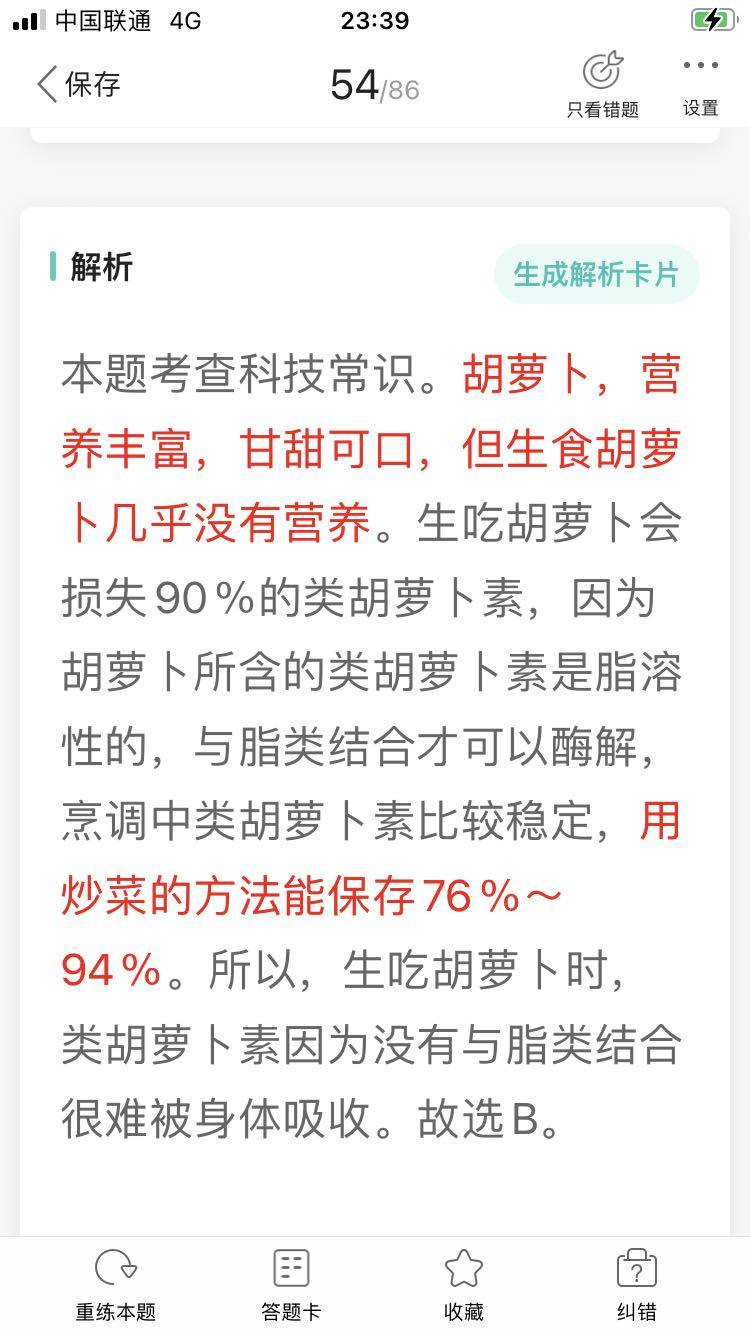Redo this question with 重练本题

[116, 1284]
